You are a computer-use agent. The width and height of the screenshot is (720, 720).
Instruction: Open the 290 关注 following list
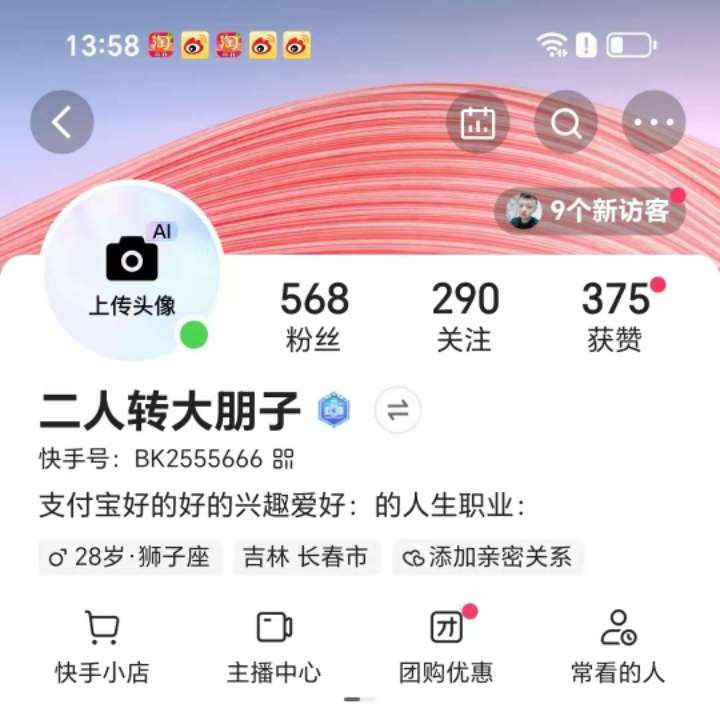[465, 316]
